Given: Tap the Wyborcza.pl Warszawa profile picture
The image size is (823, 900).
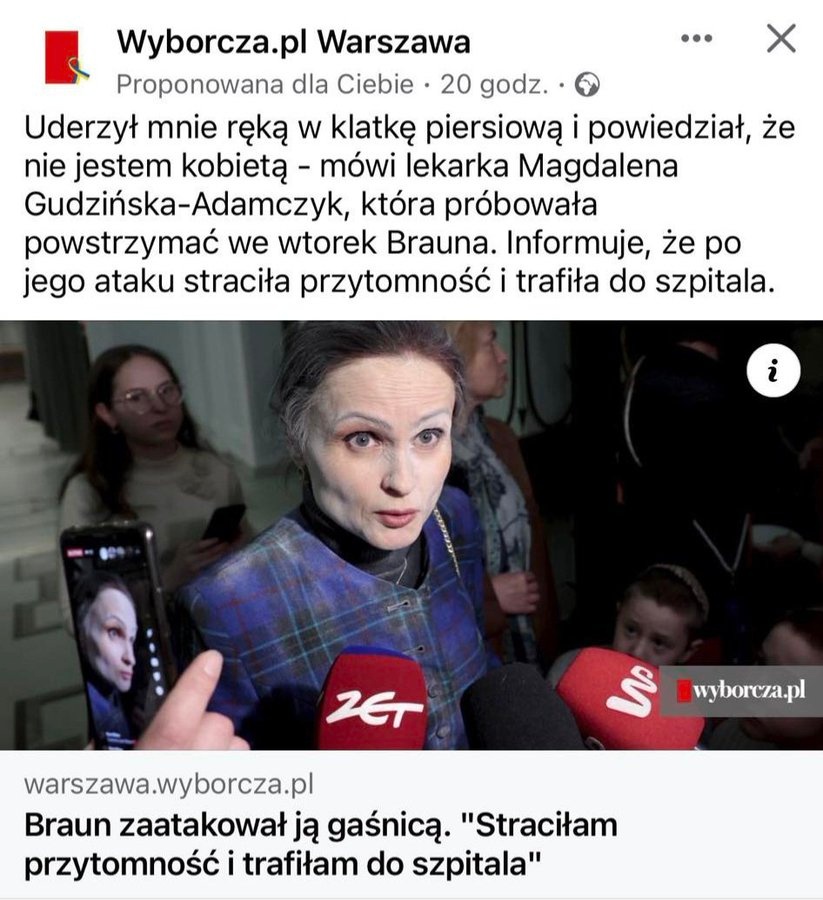Looking at the screenshot, I should [61, 57].
